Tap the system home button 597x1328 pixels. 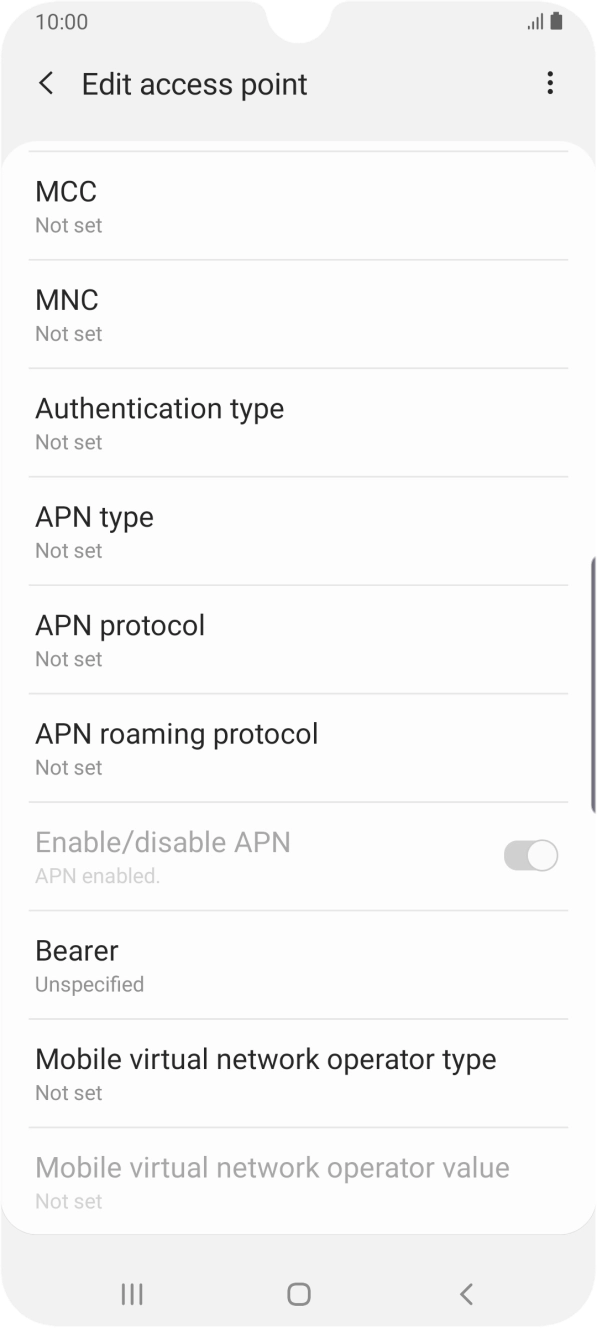click(x=298, y=1294)
